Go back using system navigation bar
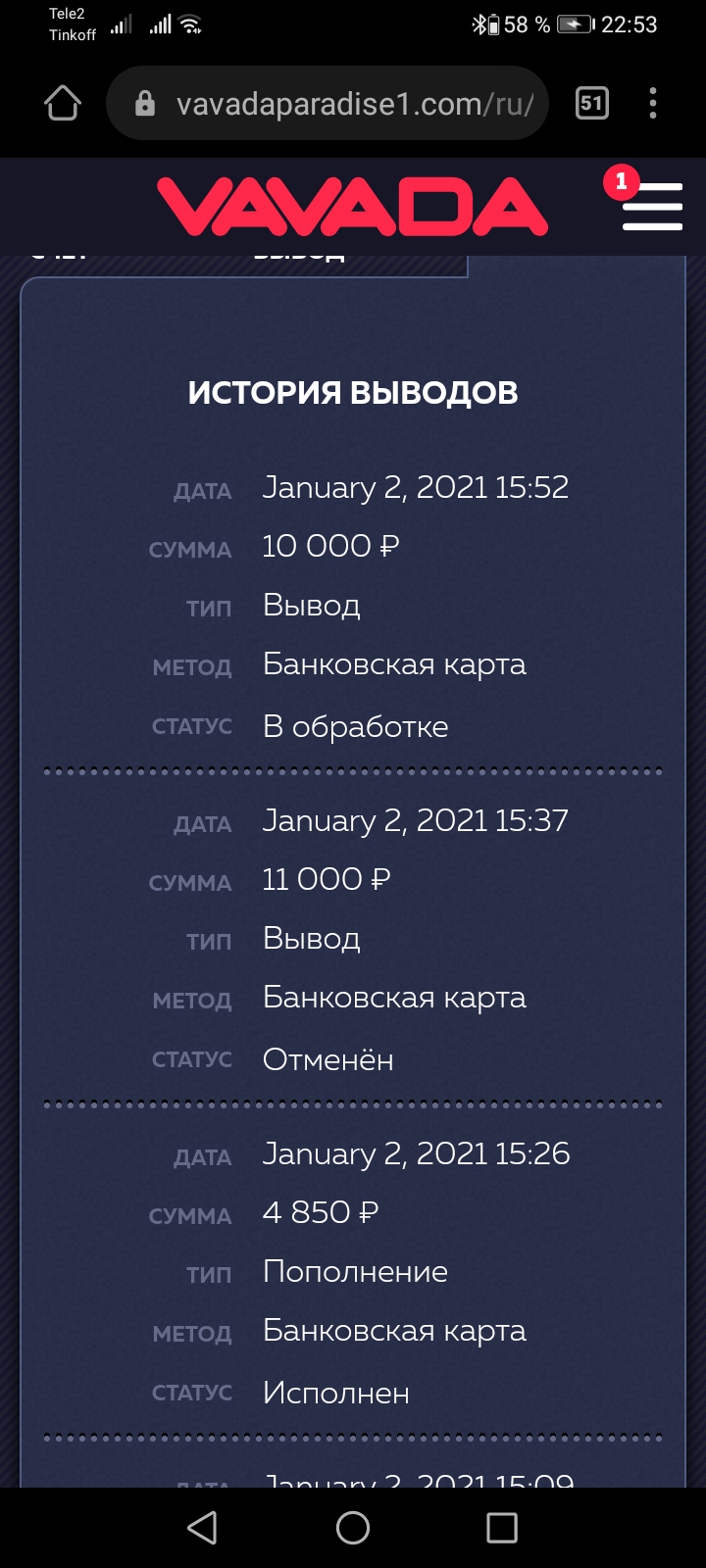The image size is (706, 1568). tap(202, 1527)
